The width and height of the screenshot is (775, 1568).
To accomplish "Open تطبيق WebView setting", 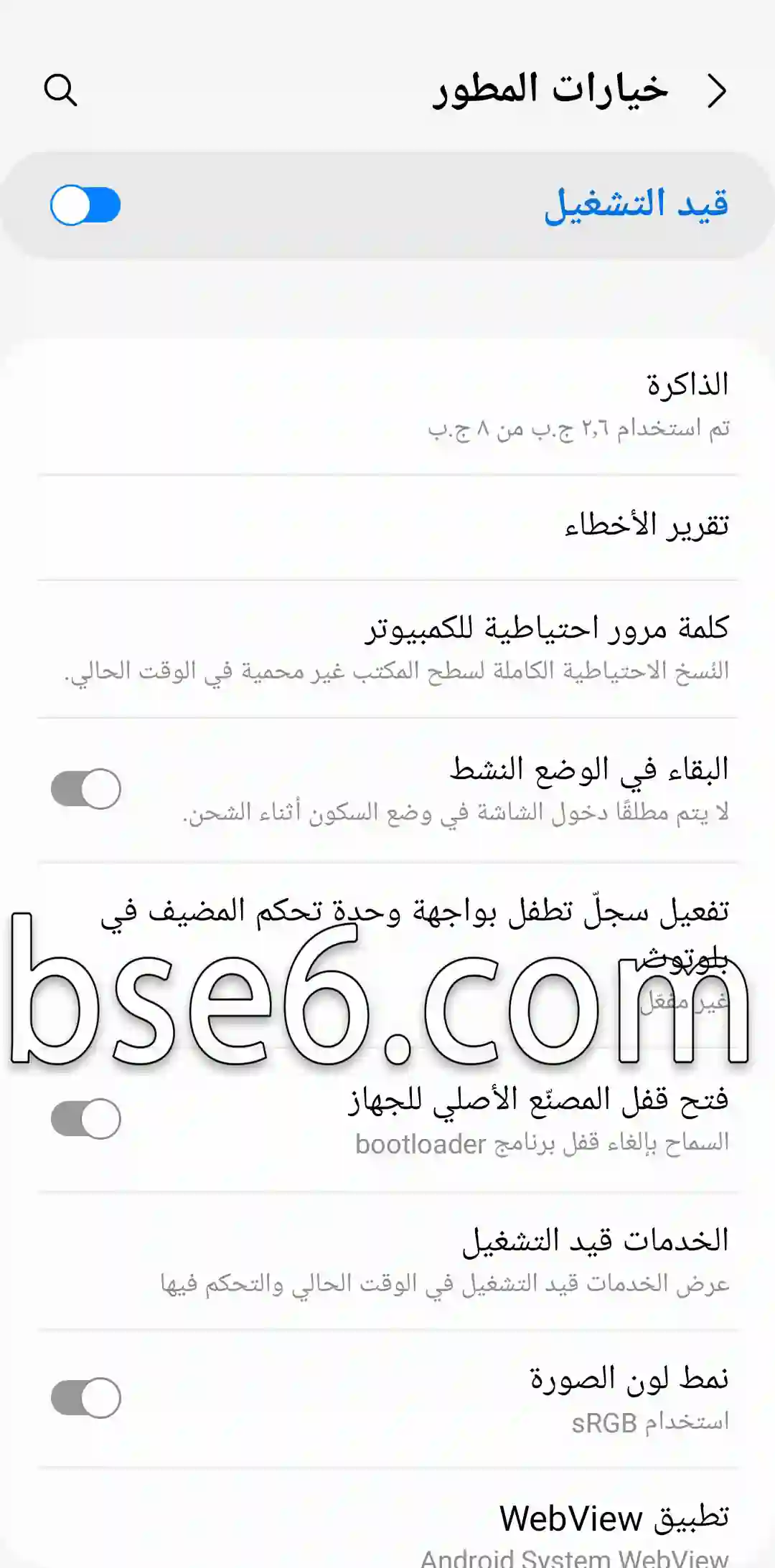I will (387, 1519).
